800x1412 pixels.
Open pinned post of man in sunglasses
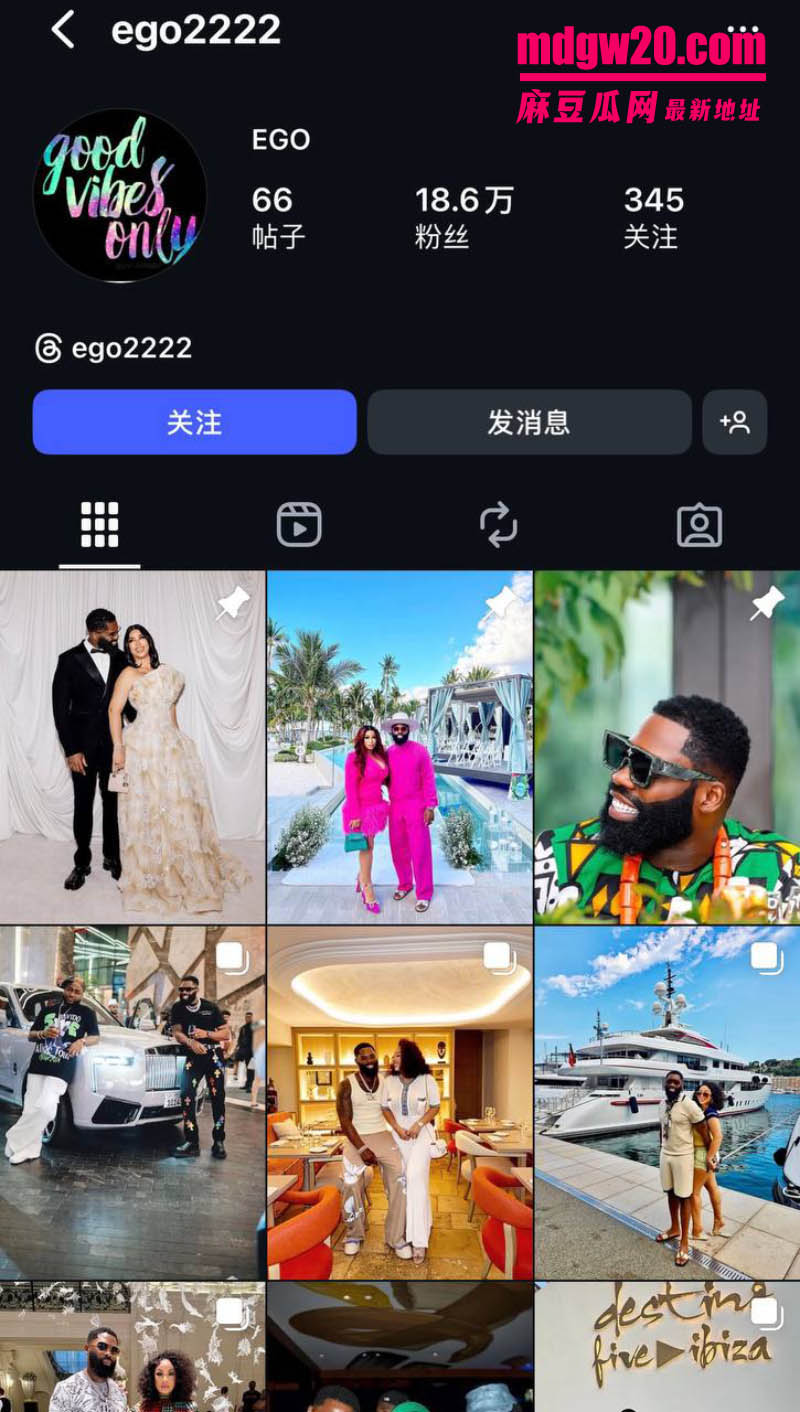(667, 747)
